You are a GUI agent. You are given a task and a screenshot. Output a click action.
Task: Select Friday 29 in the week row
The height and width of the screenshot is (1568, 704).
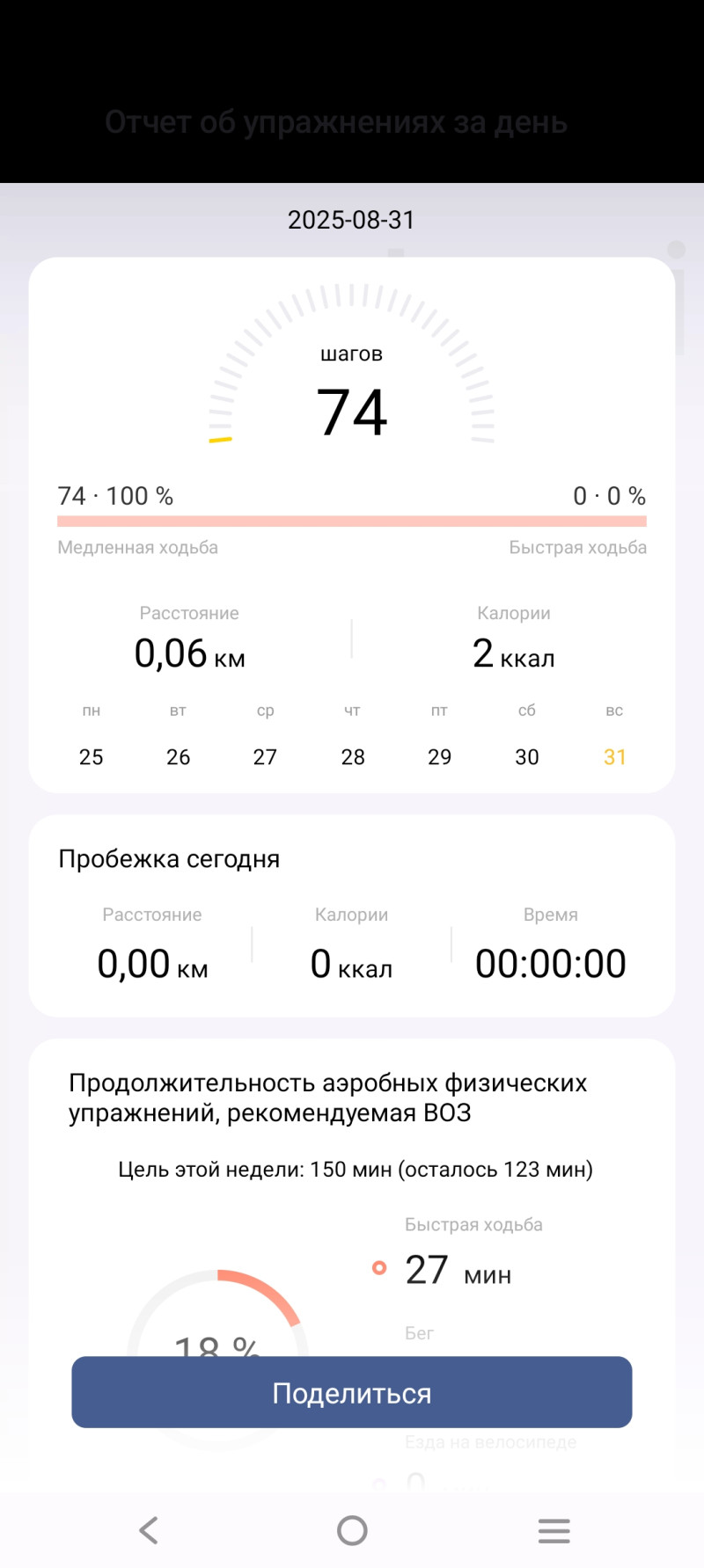pos(439,756)
